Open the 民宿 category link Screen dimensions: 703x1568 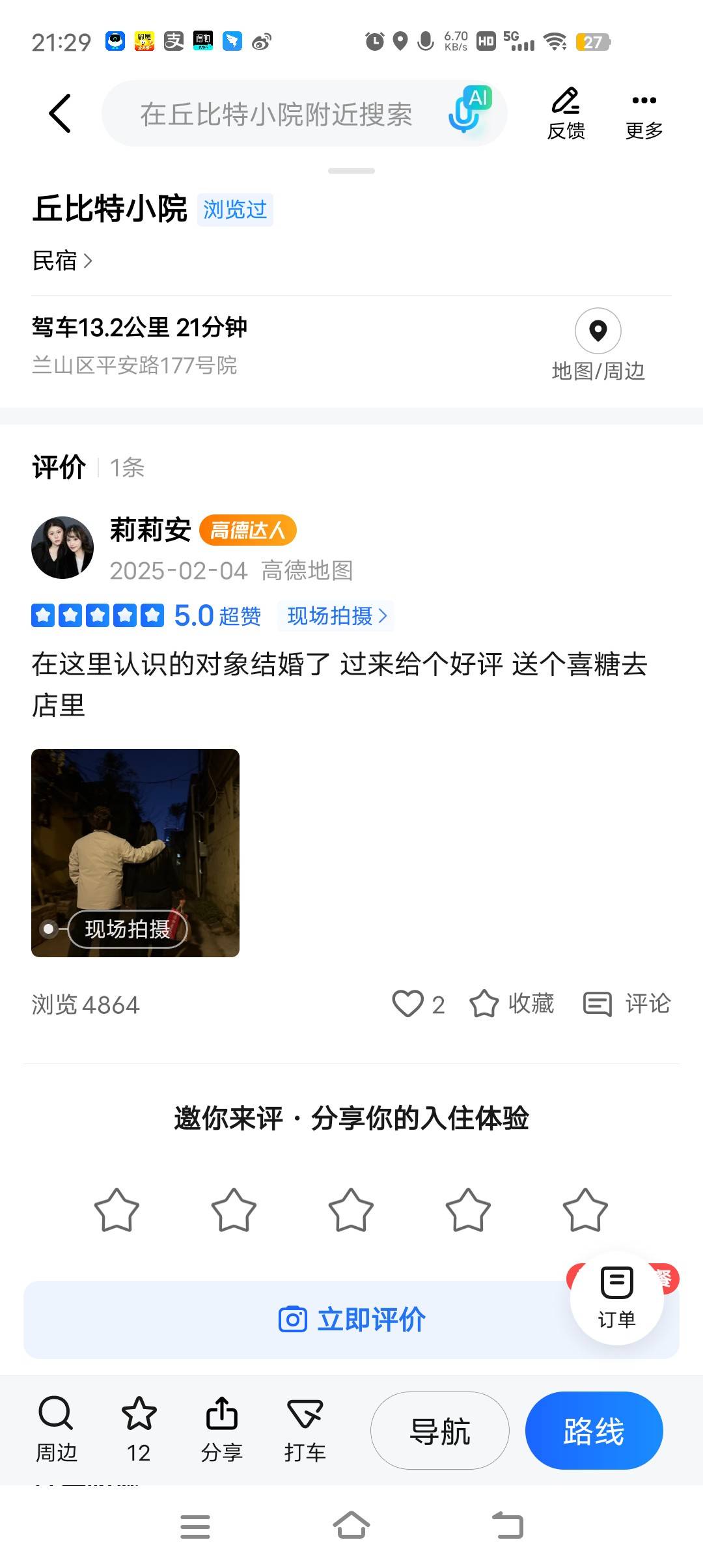62,260
